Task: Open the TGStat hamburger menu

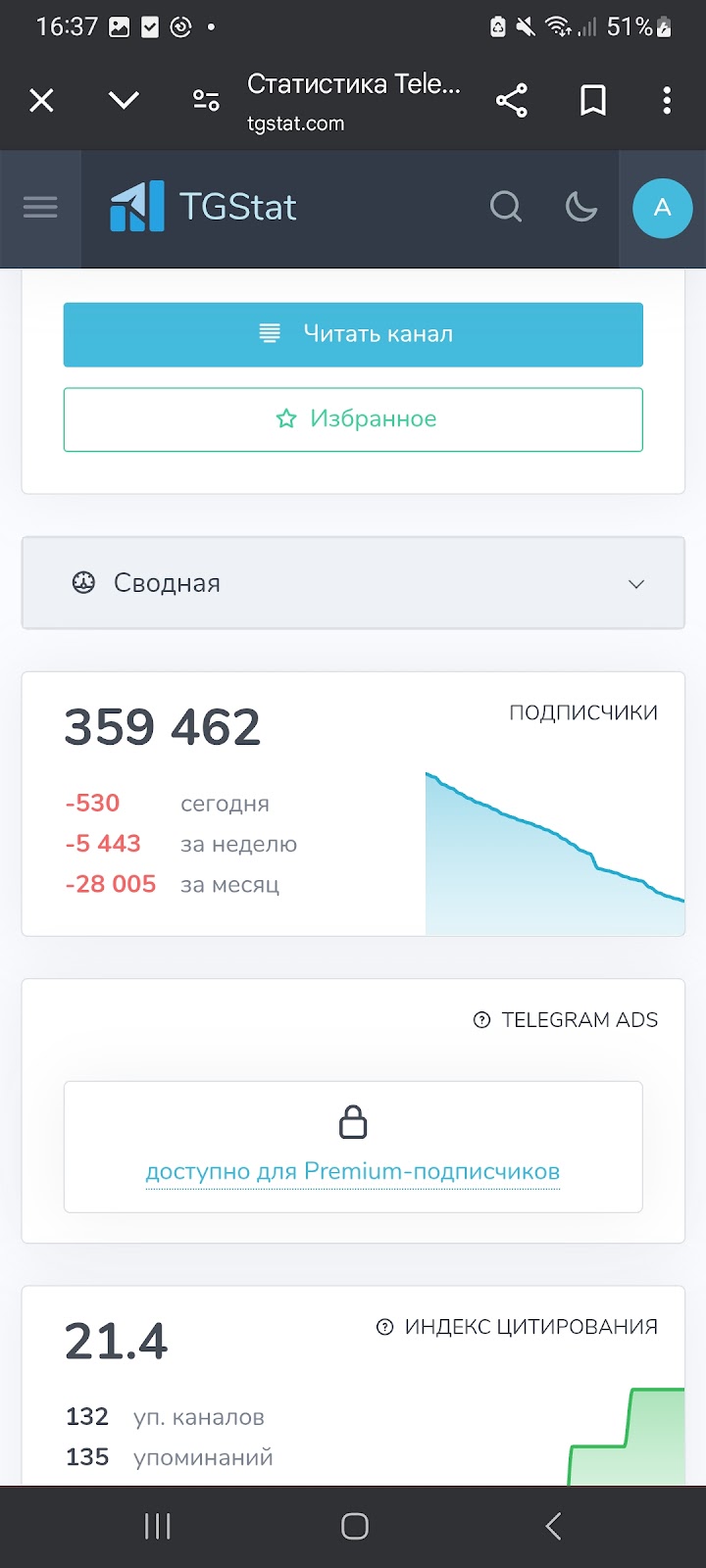Action: (40, 208)
